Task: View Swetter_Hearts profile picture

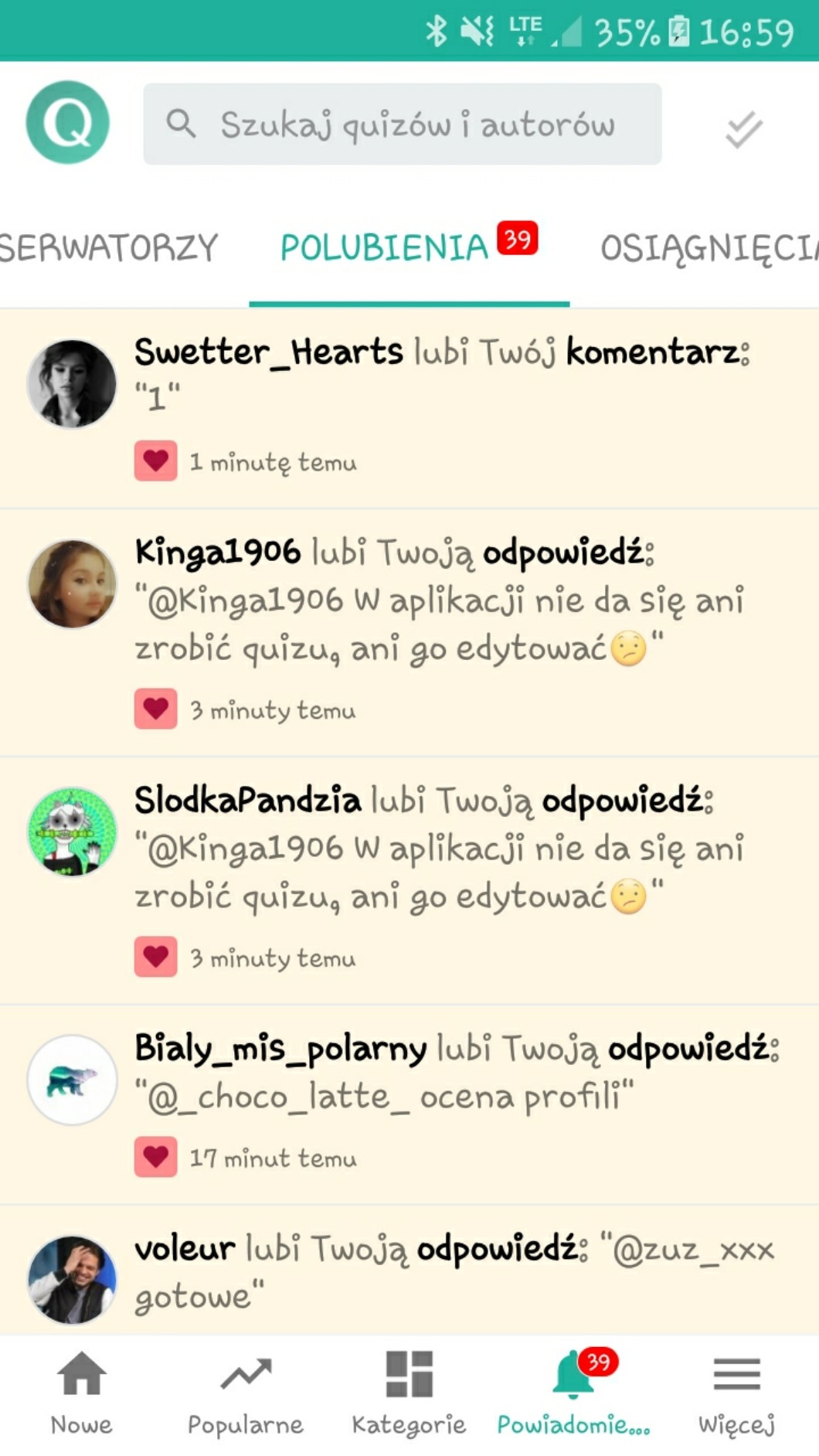Action: point(72,384)
